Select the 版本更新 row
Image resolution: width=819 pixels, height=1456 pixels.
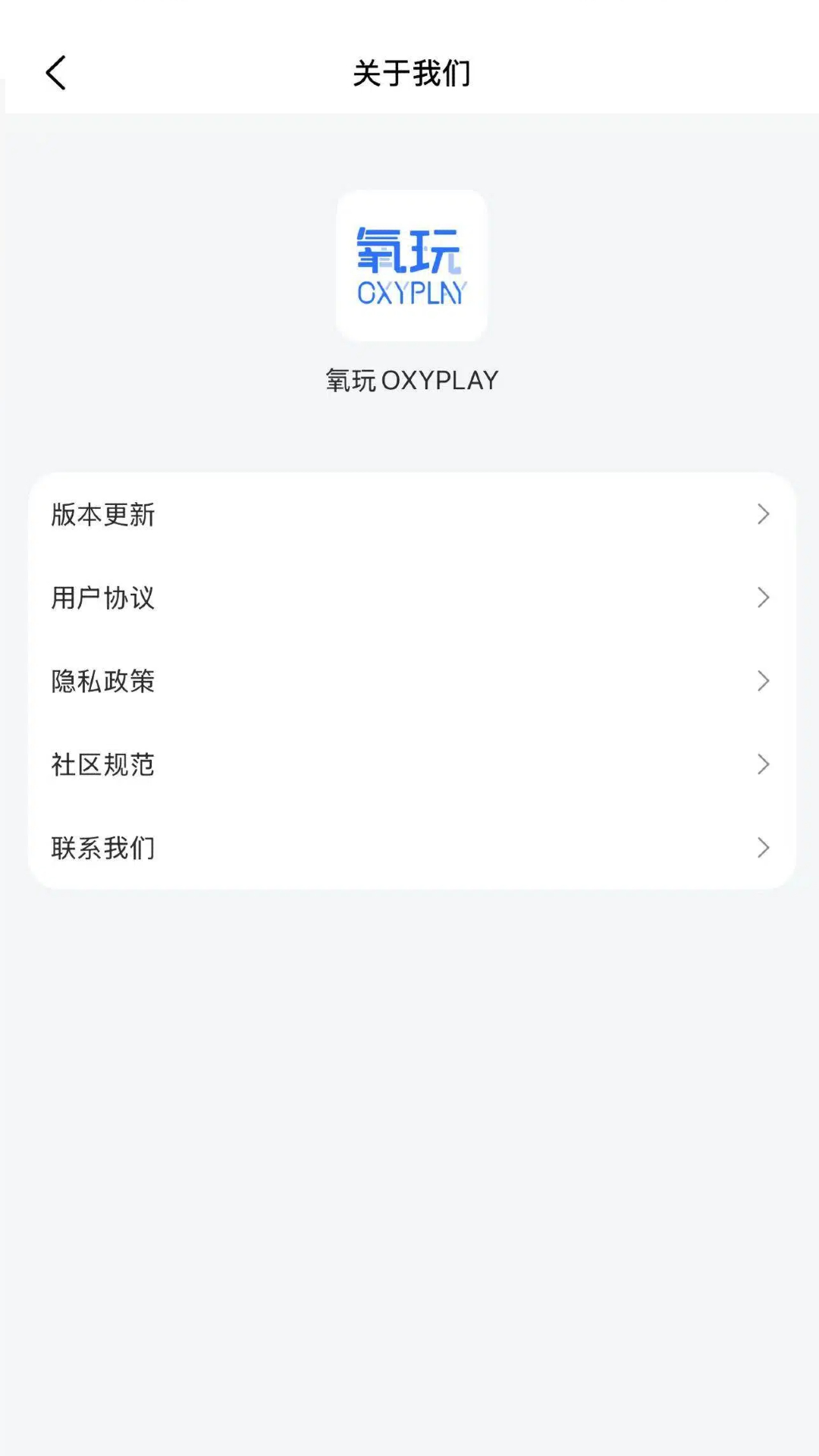[x=409, y=515]
